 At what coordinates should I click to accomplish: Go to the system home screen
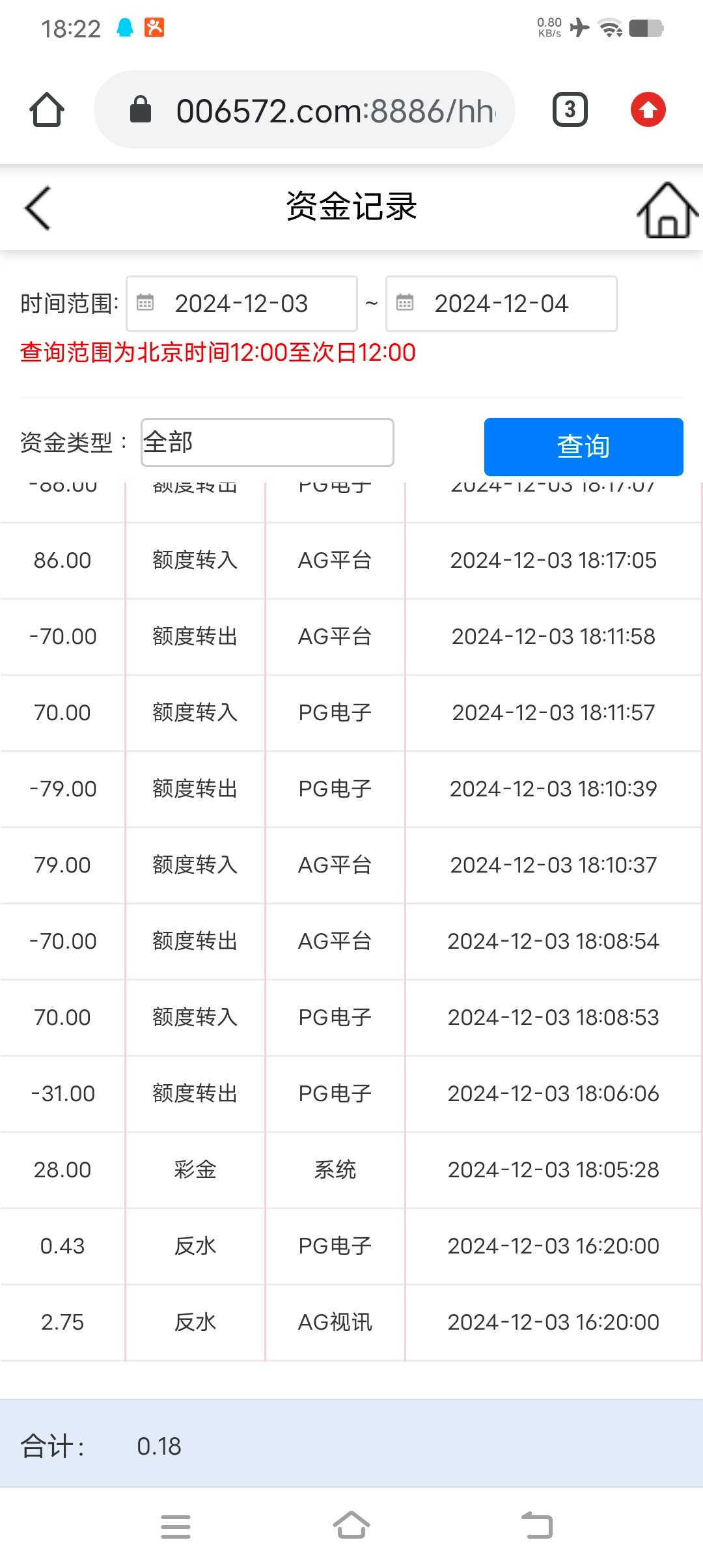pyautogui.click(x=351, y=1525)
